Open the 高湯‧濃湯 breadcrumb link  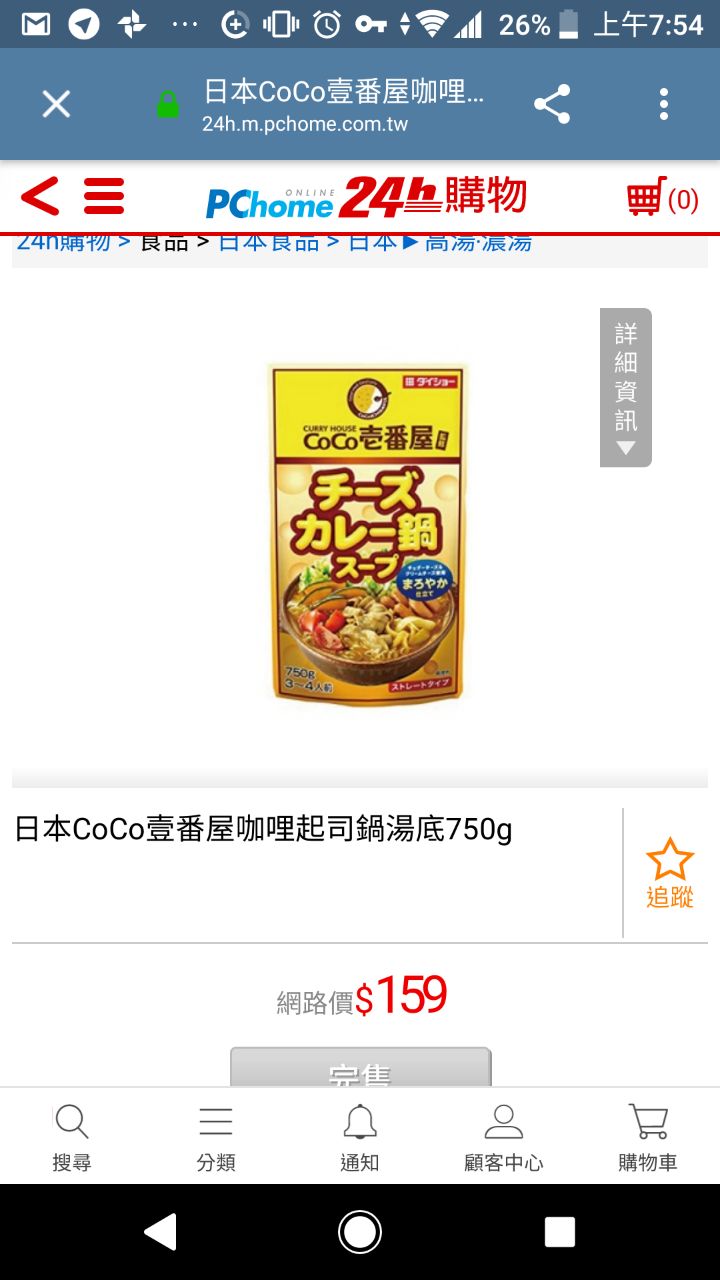(478, 243)
